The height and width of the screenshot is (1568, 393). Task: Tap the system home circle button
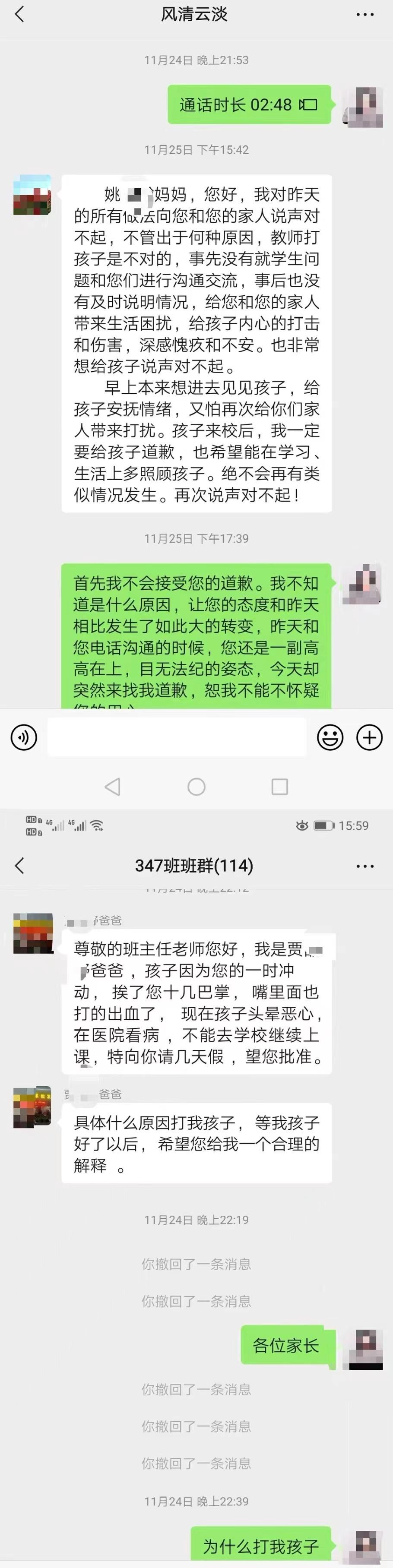[196, 787]
